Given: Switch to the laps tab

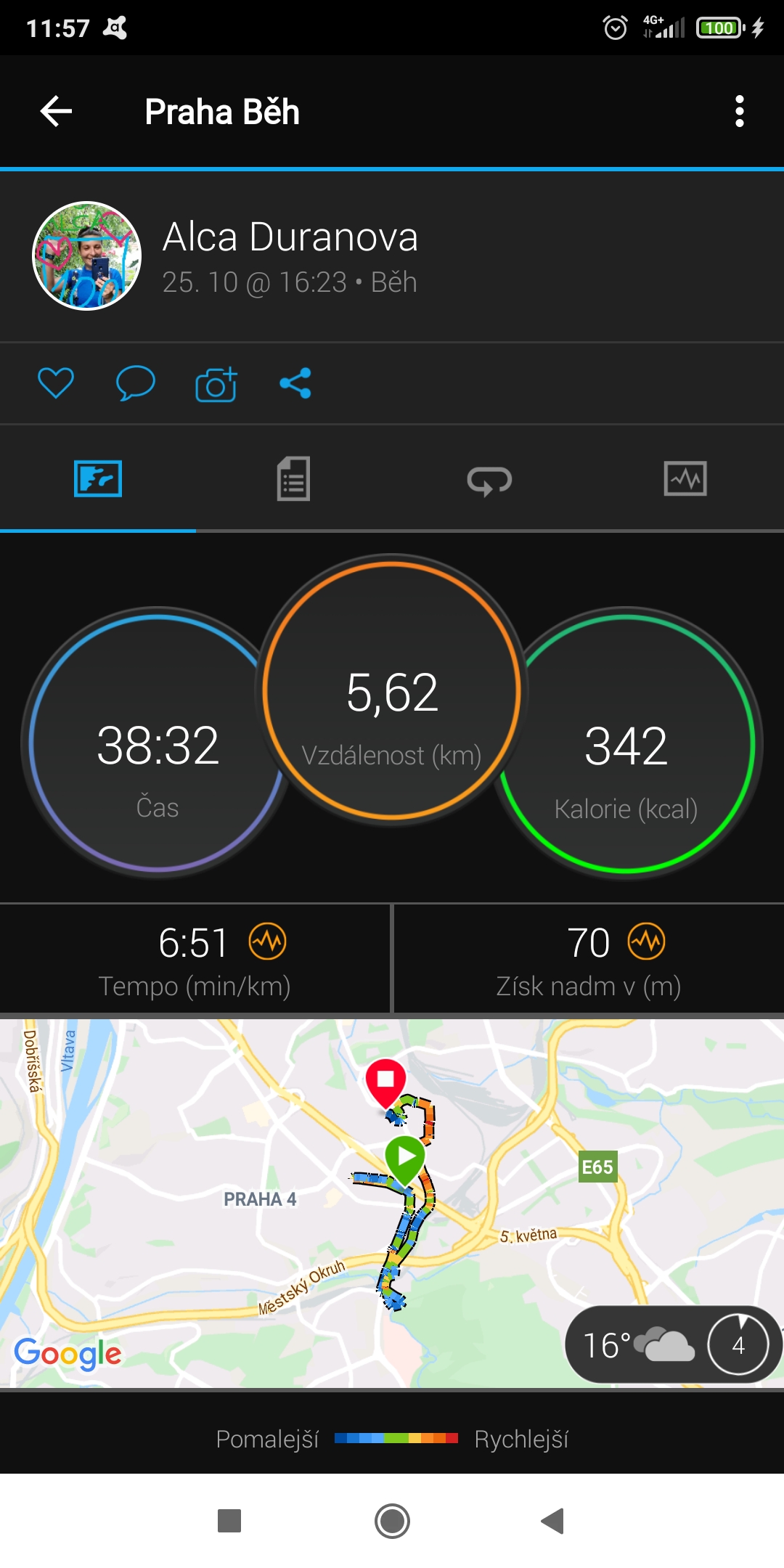Looking at the screenshot, I should tap(489, 480).
